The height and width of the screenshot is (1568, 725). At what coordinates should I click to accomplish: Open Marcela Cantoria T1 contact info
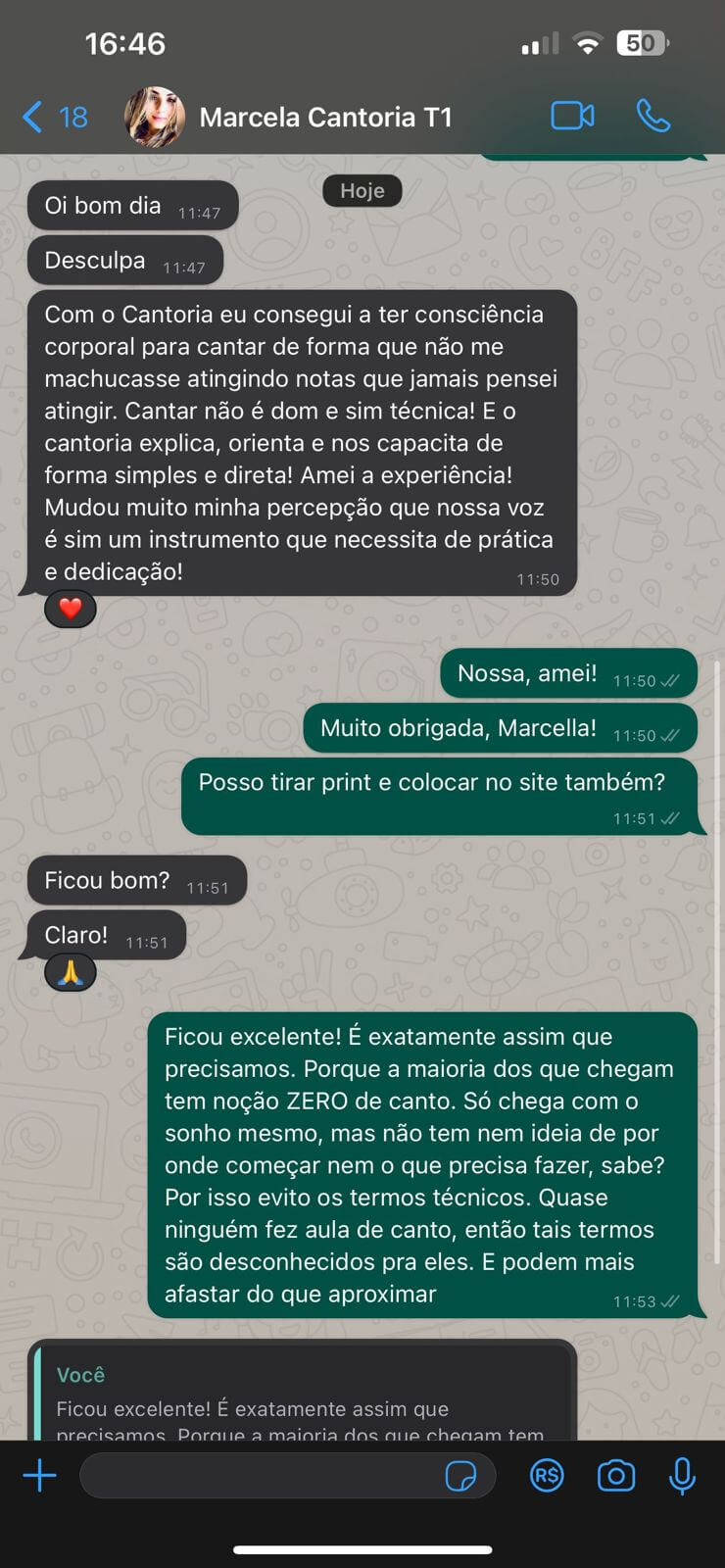coord(325,118)
